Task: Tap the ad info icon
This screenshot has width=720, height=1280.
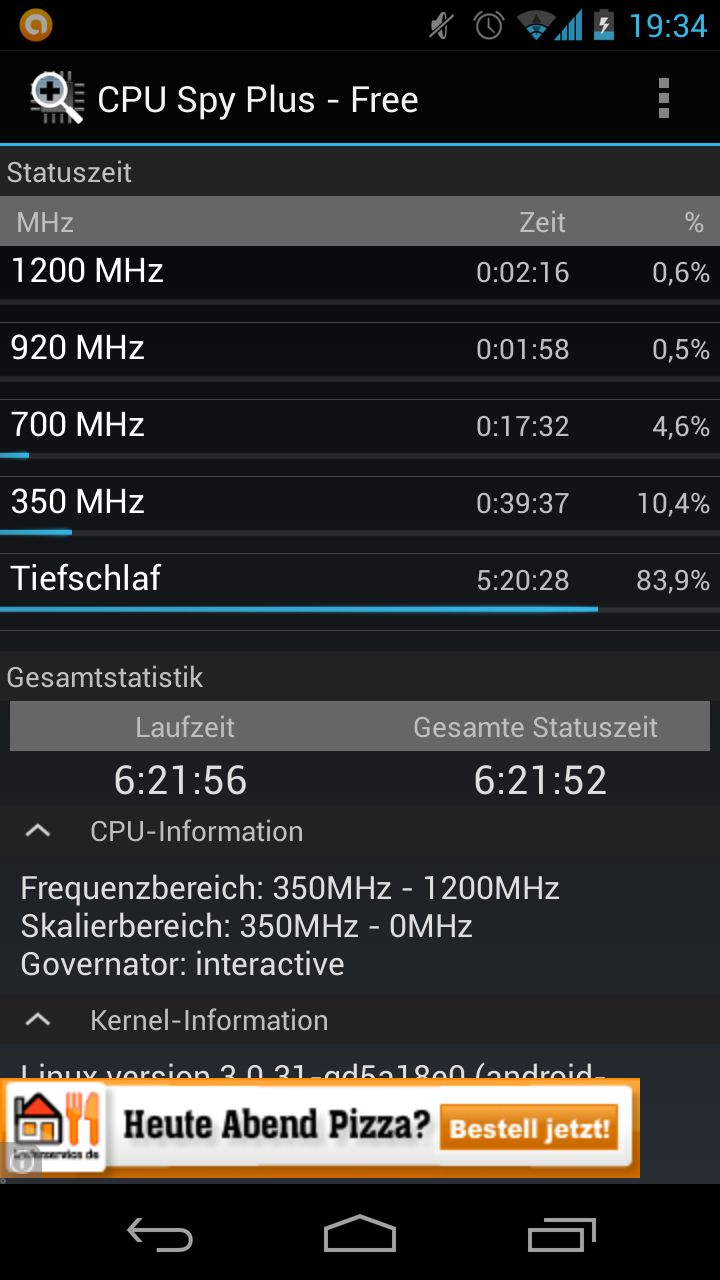Action: (x=20, y=1161)
